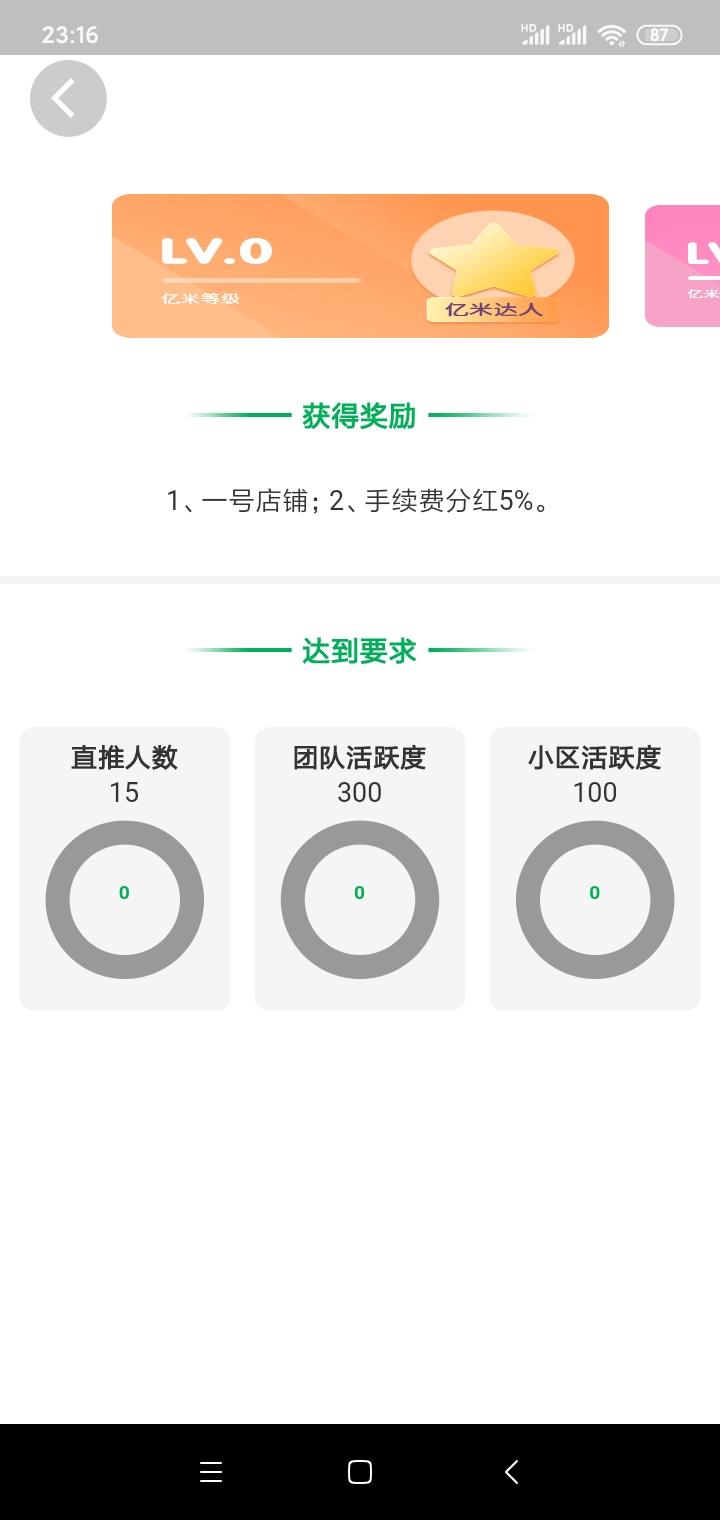Tap the system back button
The height and width of the screenshot is (1520, 720).
coord(511,1471)
